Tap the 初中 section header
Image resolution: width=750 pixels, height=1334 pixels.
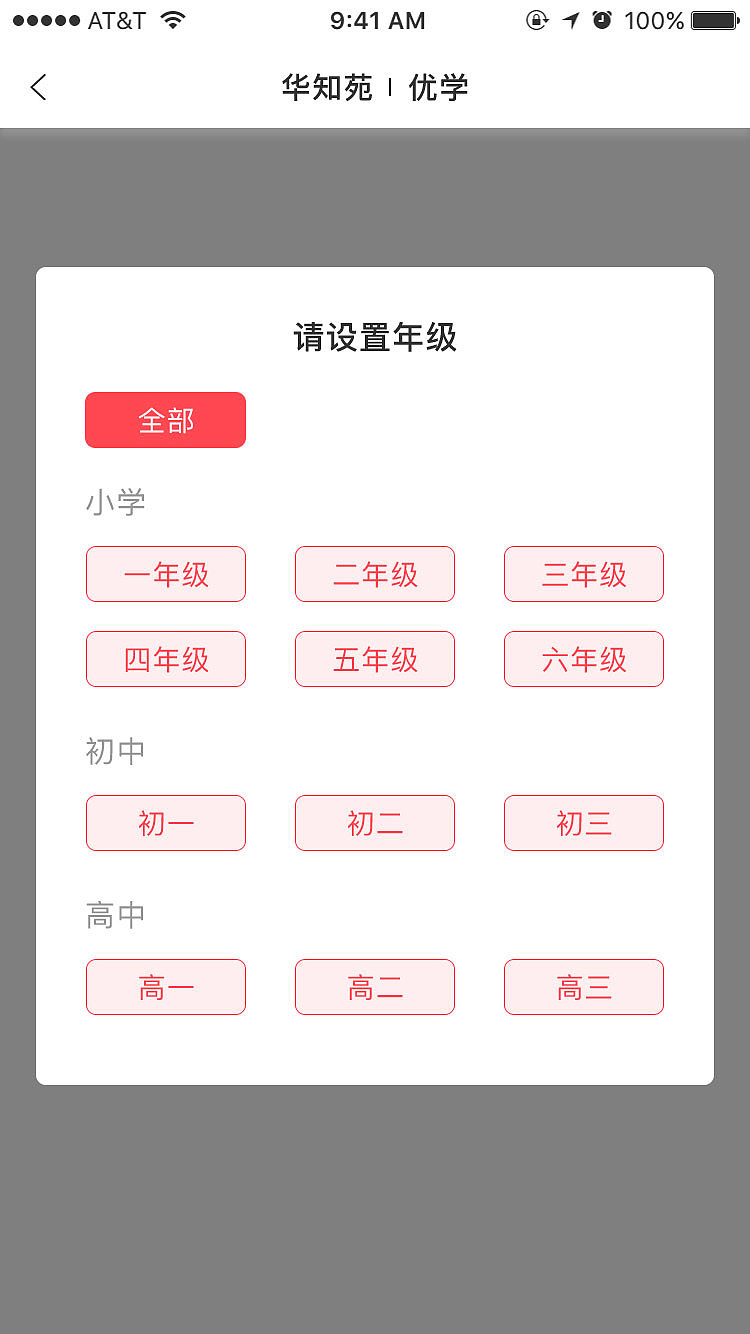tap(114, 750)
